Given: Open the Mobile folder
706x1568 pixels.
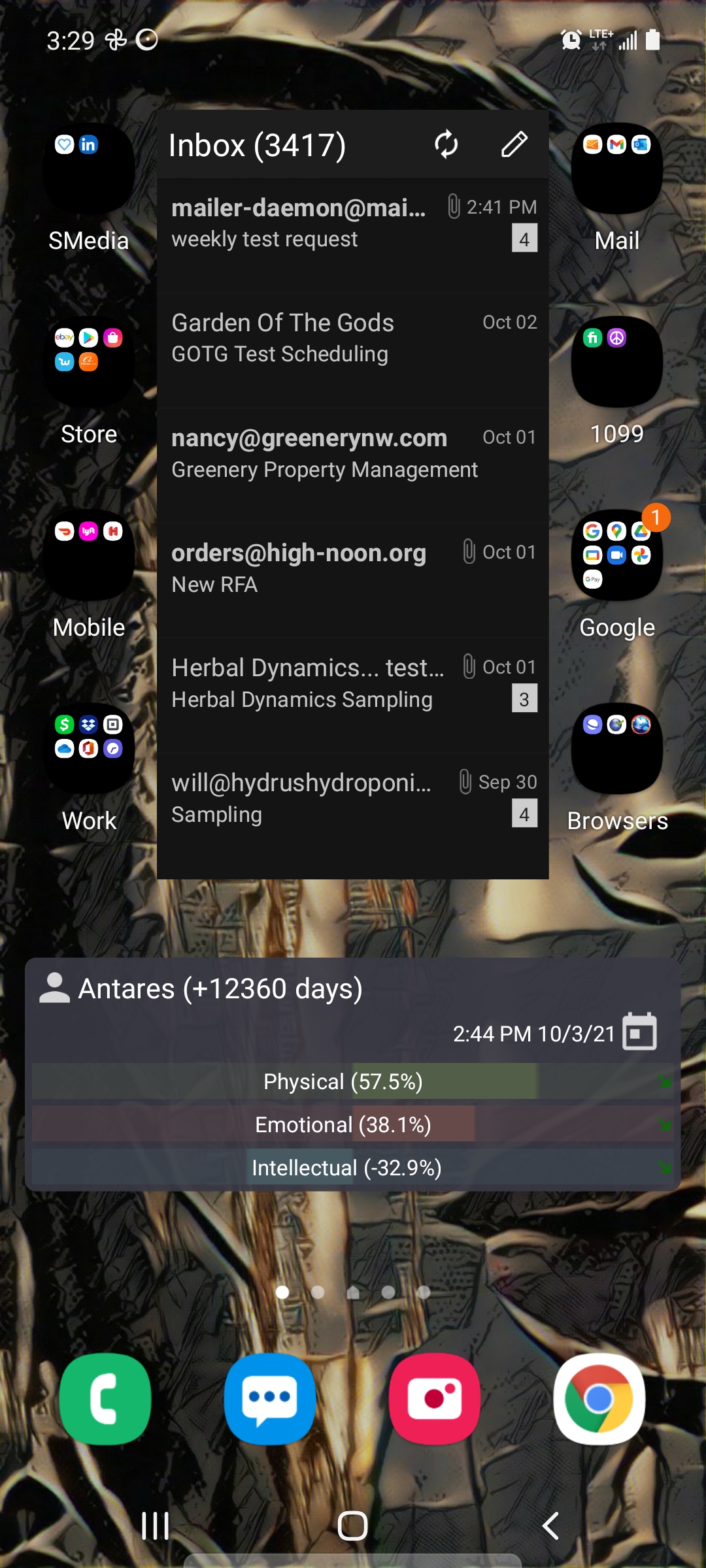Looking at the screenshot, I should pyautogui.click(x=89, y=555).
